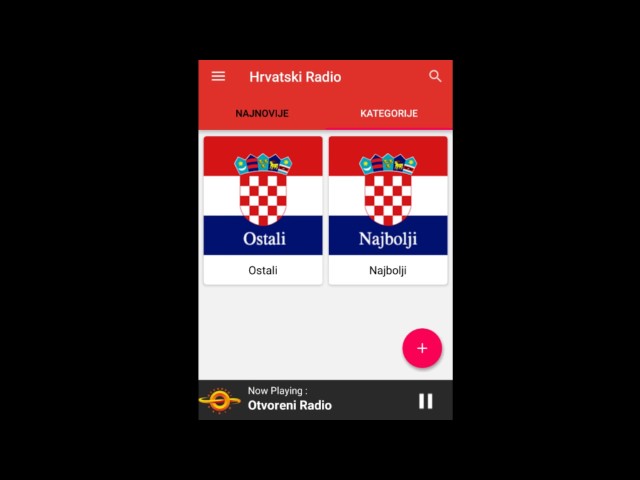Open the search icon
Image resolution: width=640 pixels, height=480 pixels.
435,76
